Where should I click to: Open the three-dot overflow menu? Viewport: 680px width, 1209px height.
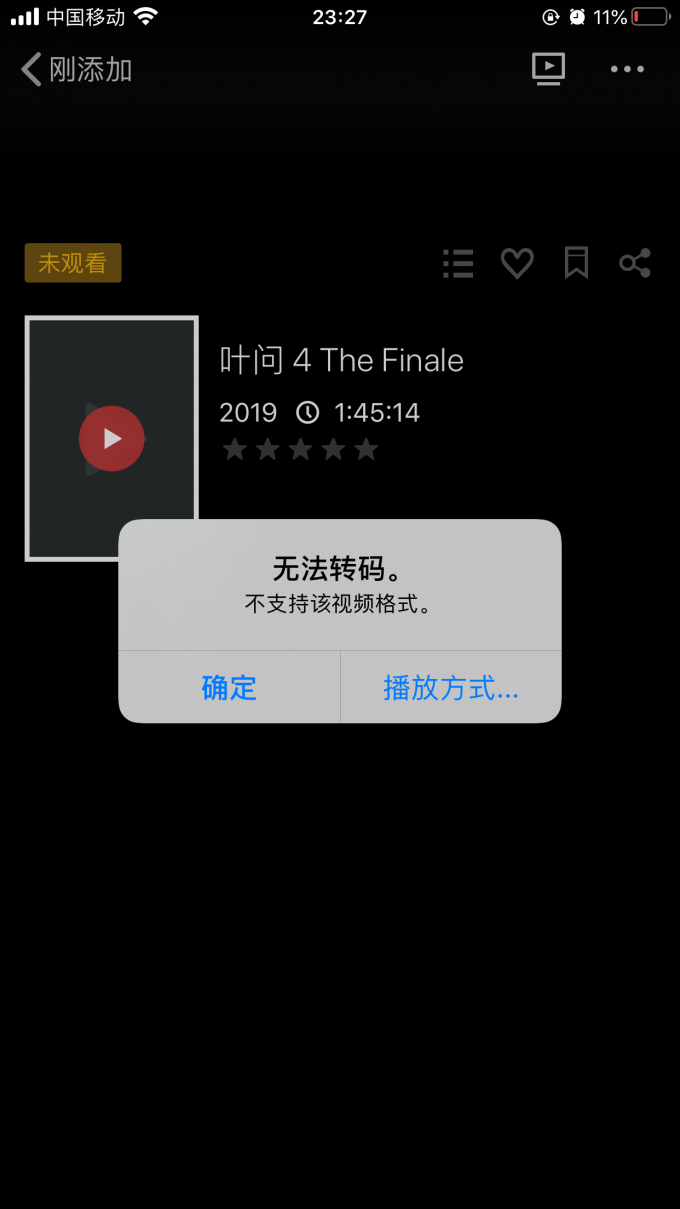click(x=627, y=69)
